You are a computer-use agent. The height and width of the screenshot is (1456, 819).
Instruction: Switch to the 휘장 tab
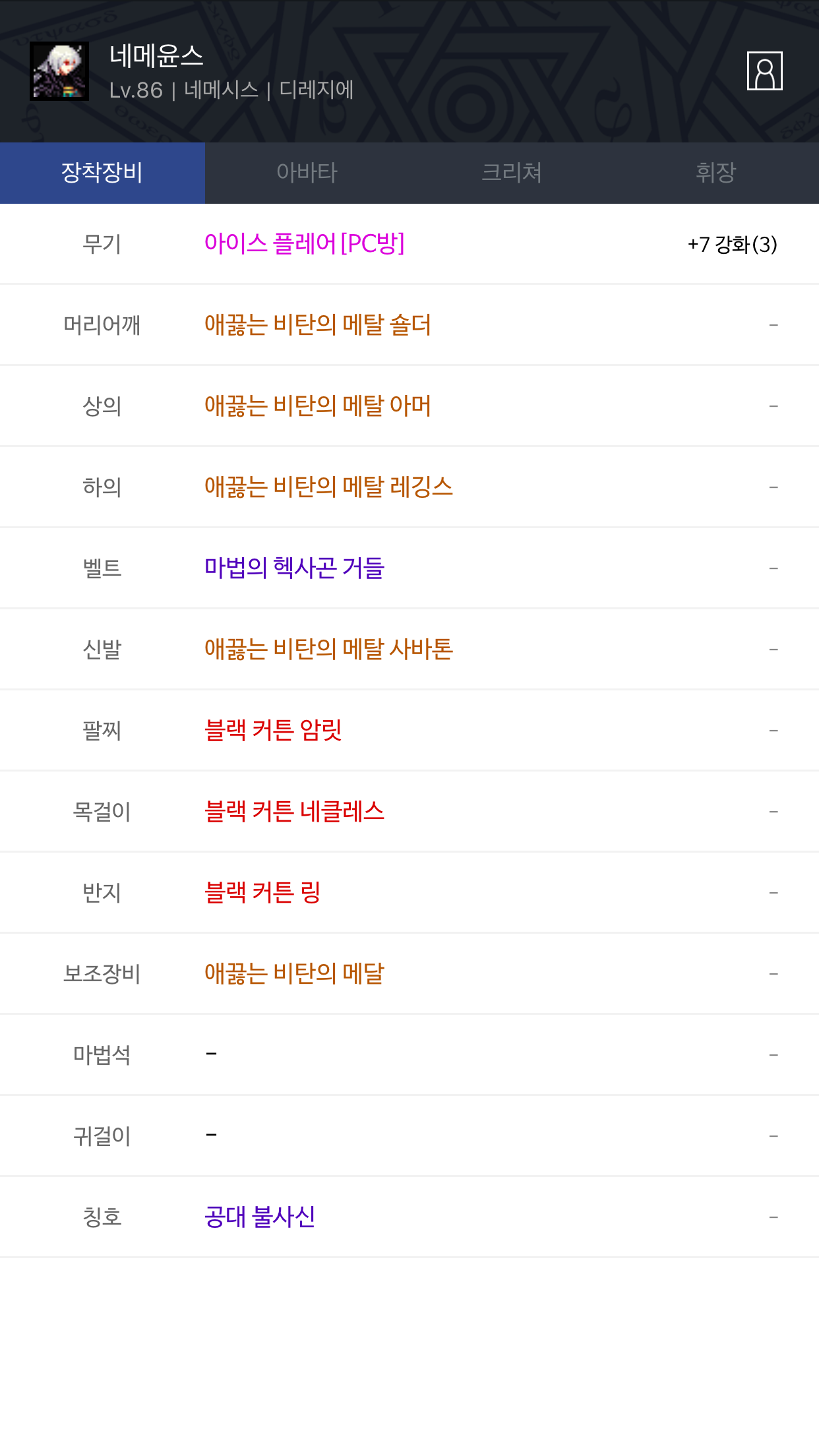(716, 173)
